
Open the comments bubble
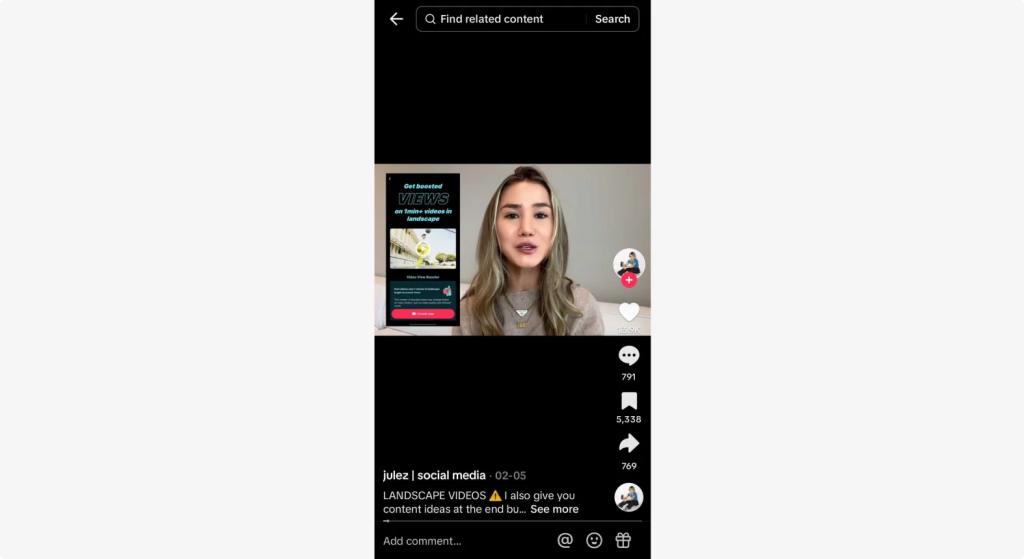[x=629, y=356]
